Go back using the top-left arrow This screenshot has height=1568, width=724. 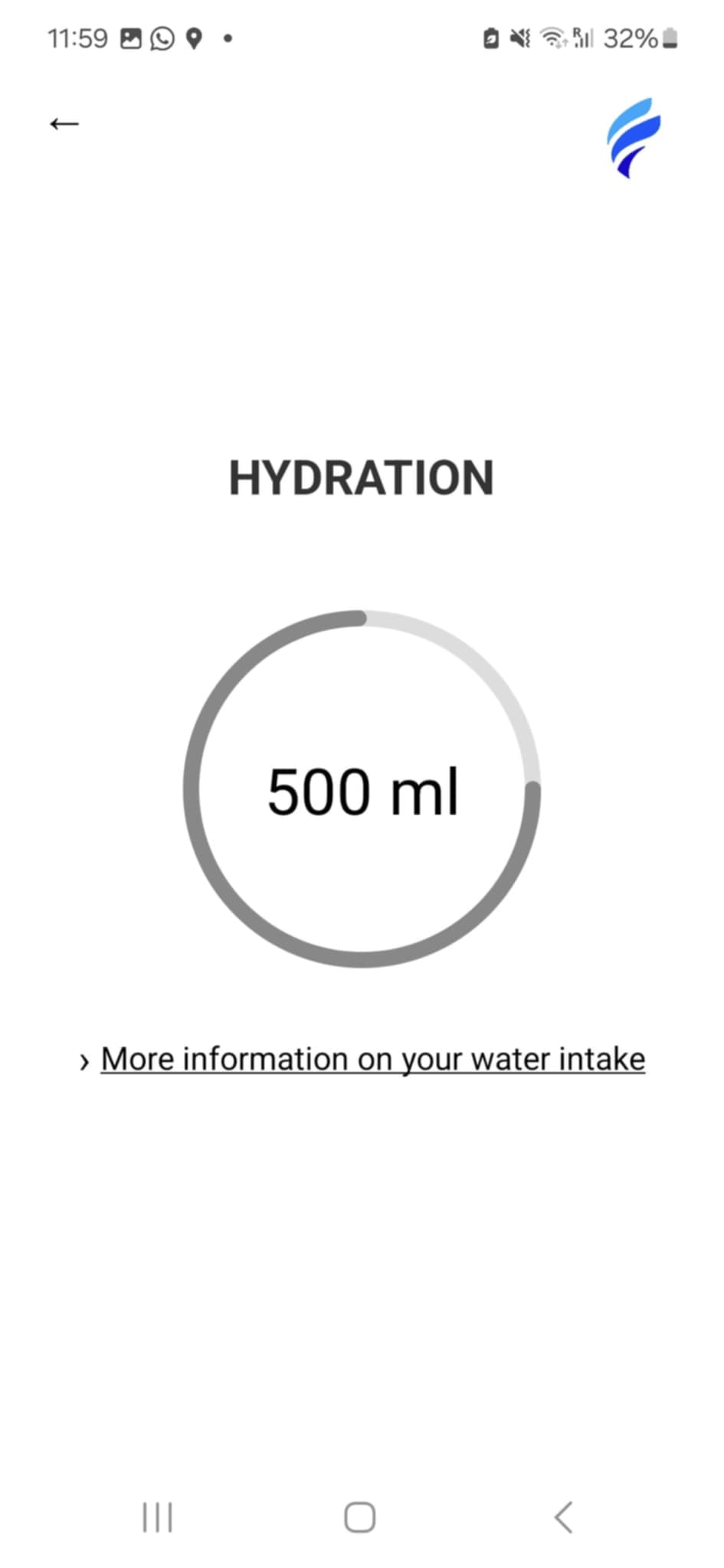(x=64, y=123)
